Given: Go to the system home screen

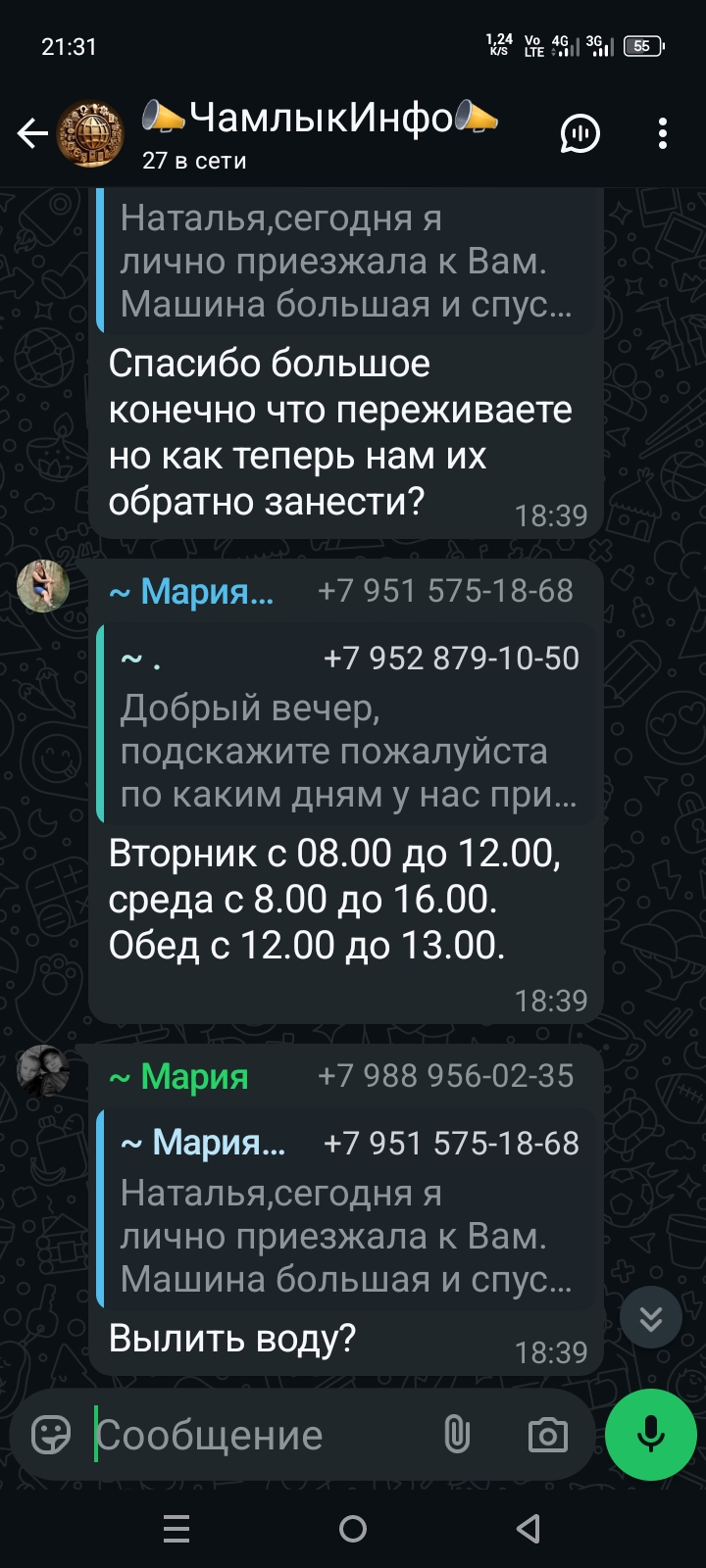Looking at the screenshot, I should [x=353, y=1528].
